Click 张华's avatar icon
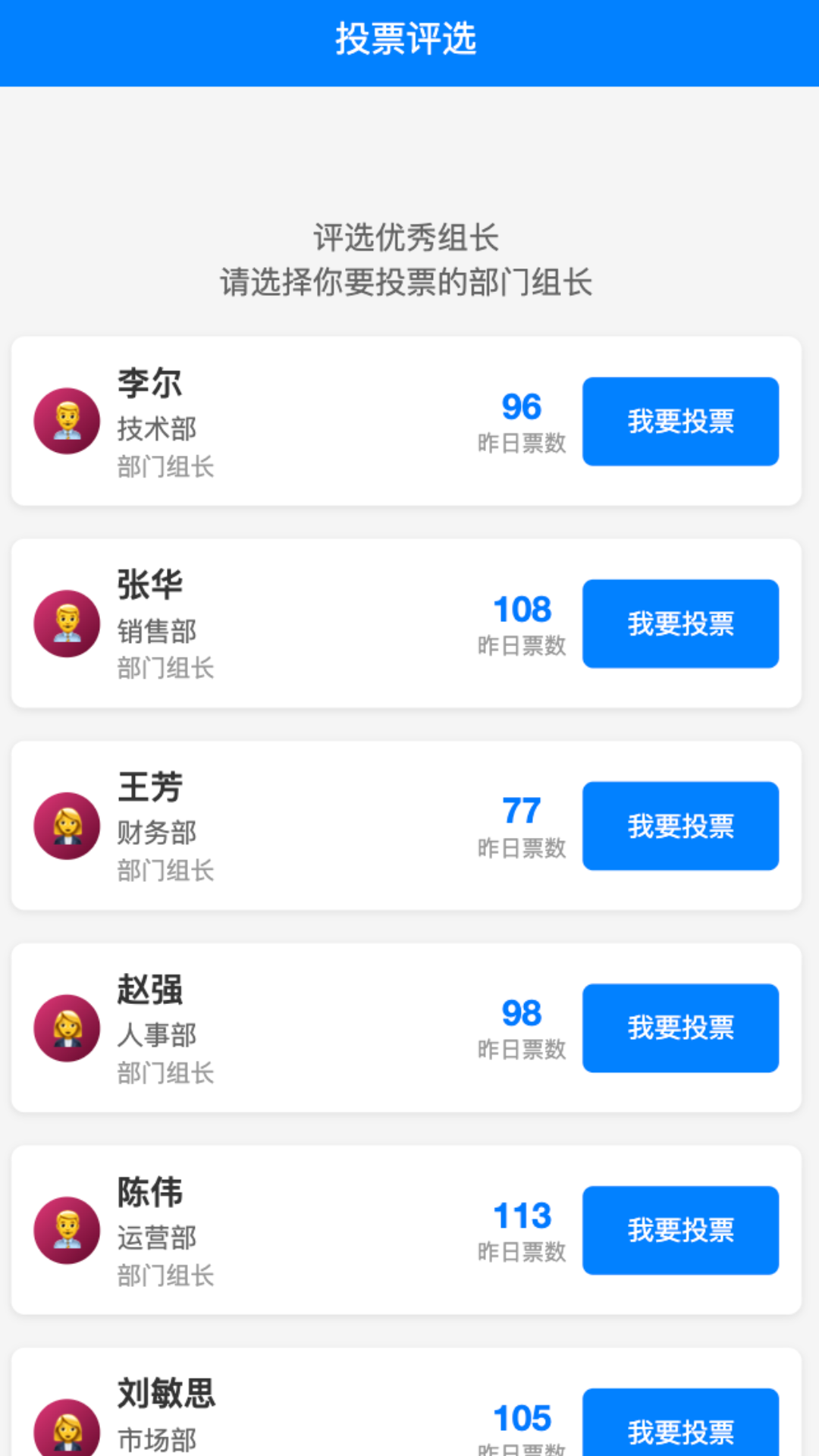819x1456 pixels. pyautogui.click(x=66, y=623)
